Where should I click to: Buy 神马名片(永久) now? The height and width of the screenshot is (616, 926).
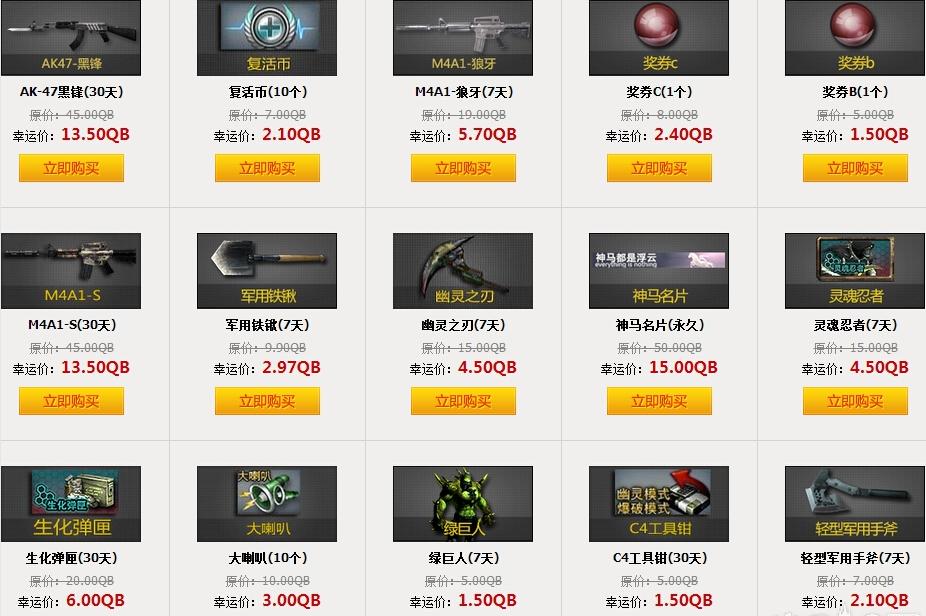coord(659,401)
